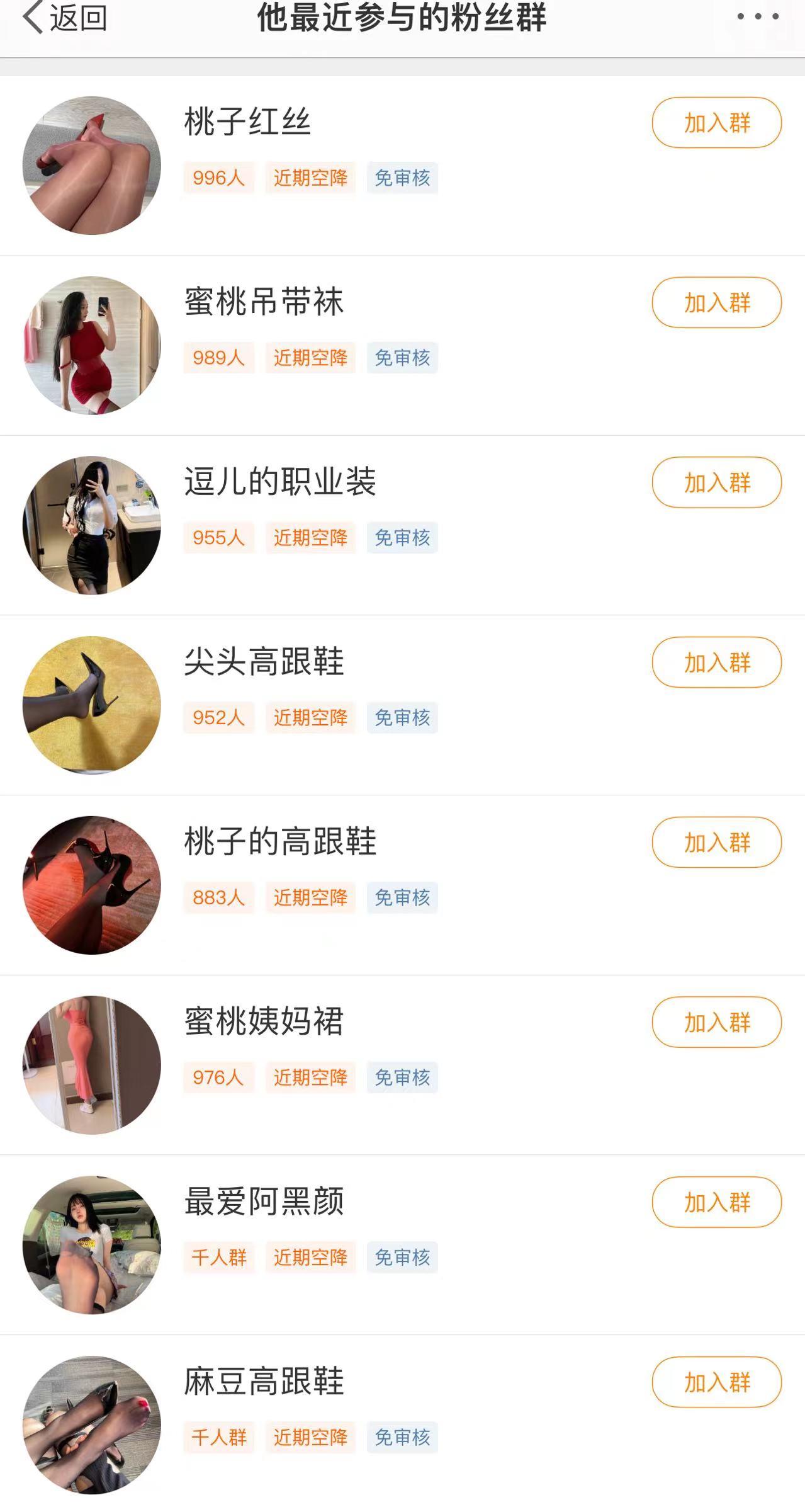The image size is (805, 1512).
Task: Join the 麻豆高跟鞋 group
Action: tap(716, 1384)
